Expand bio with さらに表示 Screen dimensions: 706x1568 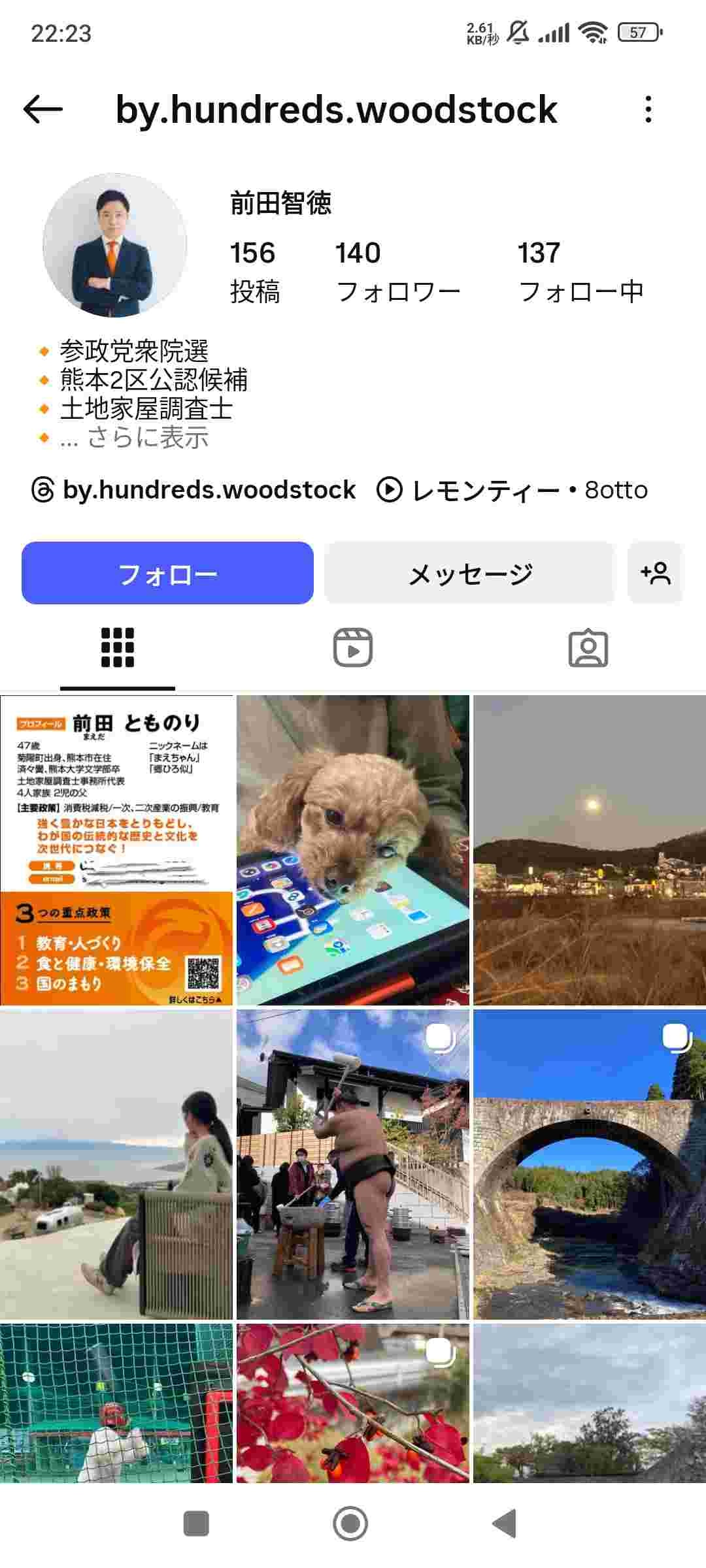[148, 437]
